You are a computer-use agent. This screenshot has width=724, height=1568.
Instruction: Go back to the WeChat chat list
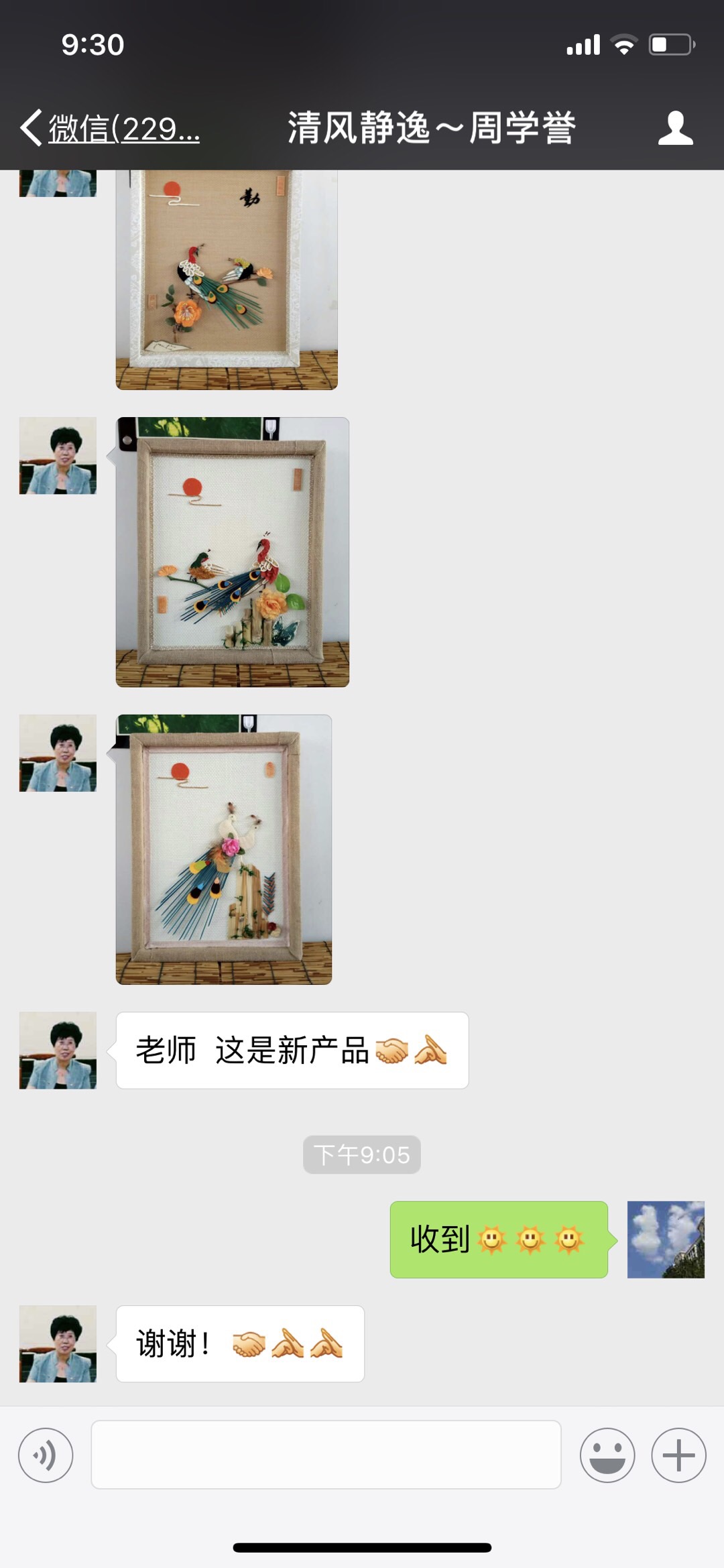point(111,128)
